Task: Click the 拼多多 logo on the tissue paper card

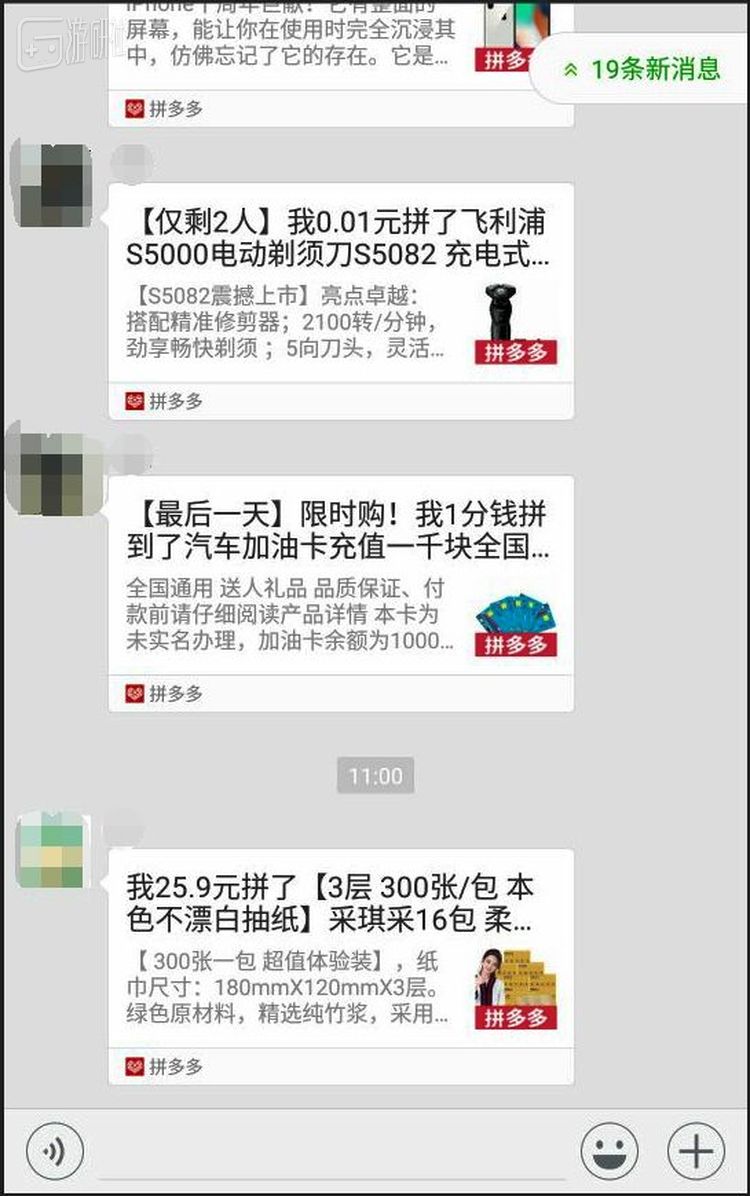Action: [x=513, y=1016]
